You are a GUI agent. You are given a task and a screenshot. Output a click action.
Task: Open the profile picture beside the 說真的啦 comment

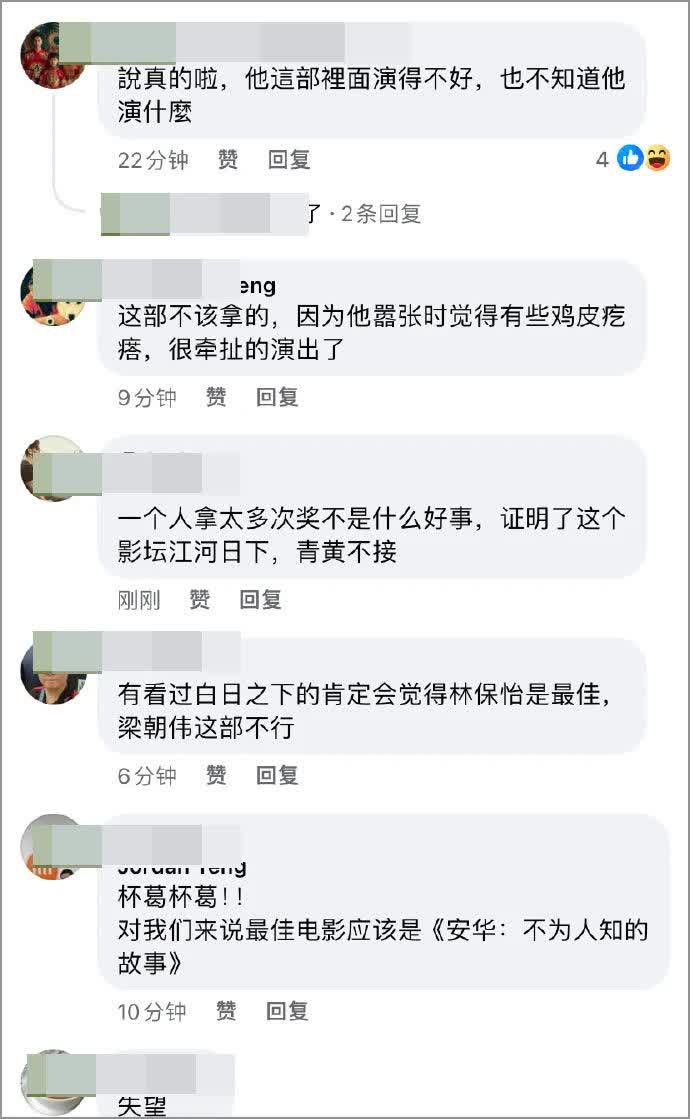click(52, 56)
